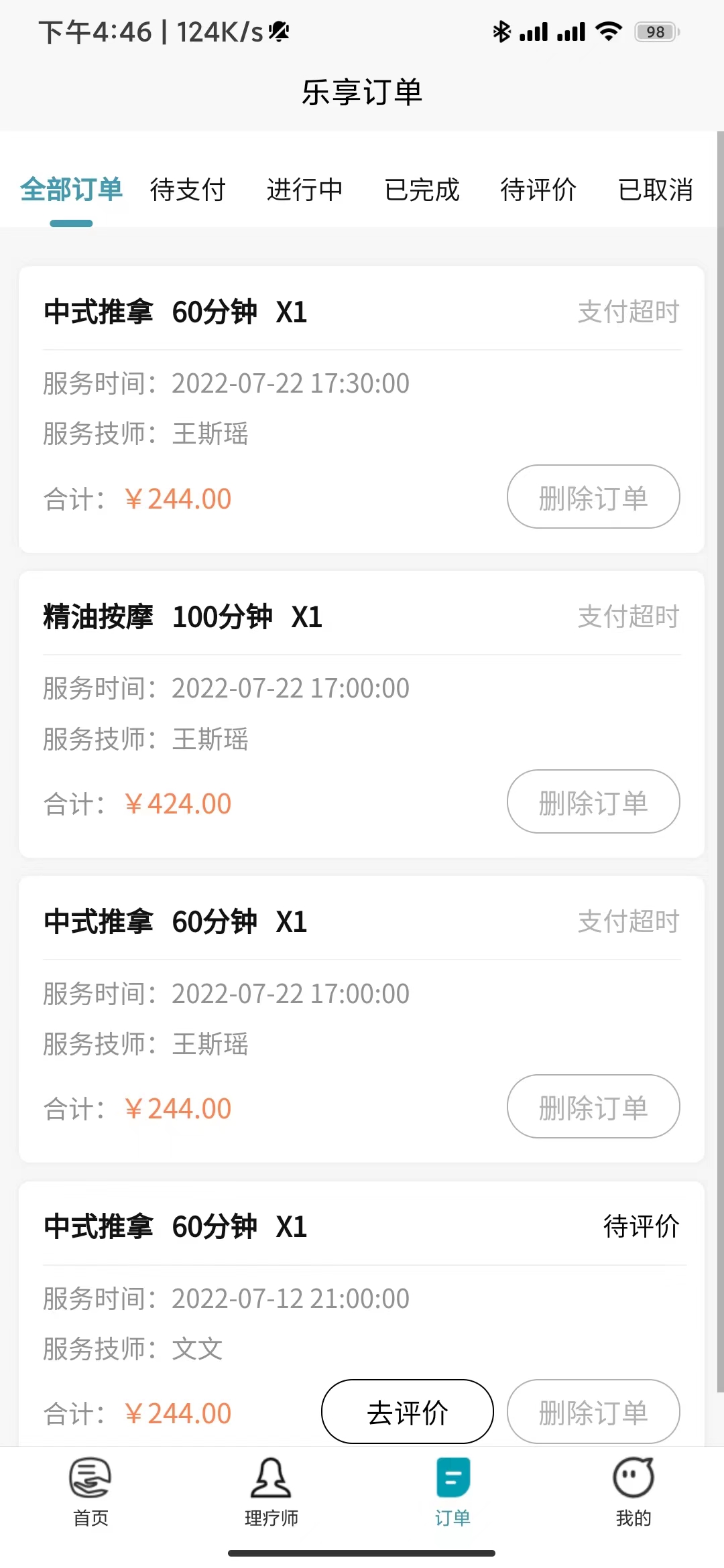Open the 理疗师 tab

pos(271,1486)
